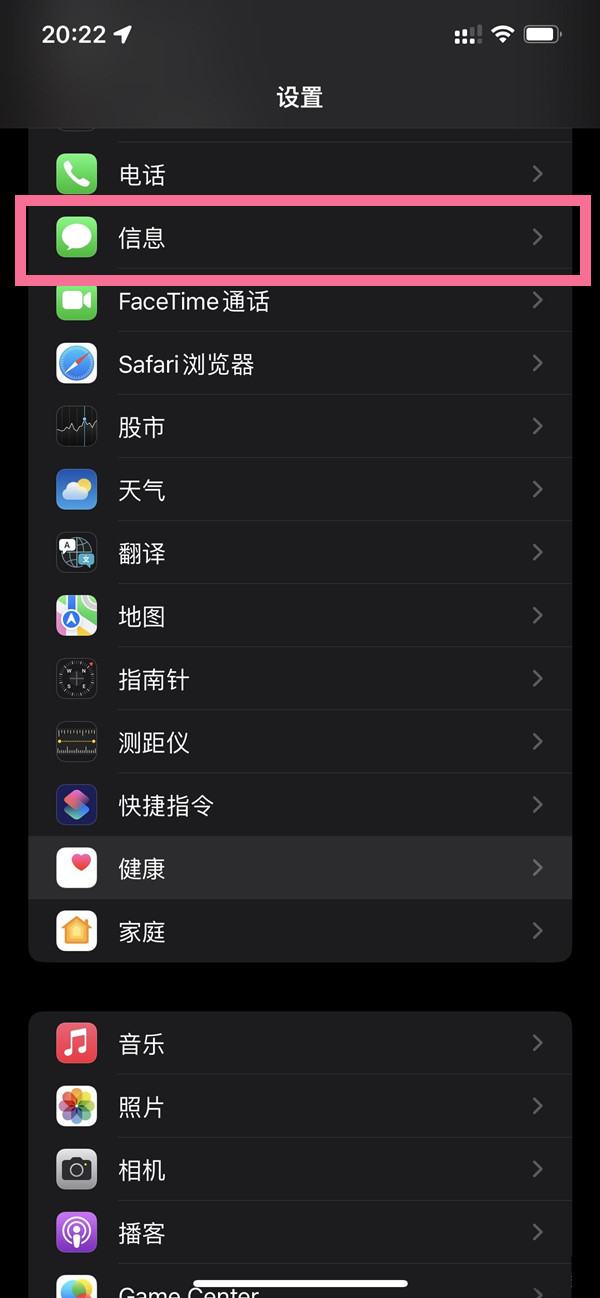Open 信息 settings
This screenshot has height=1298, width=600.
300,238
